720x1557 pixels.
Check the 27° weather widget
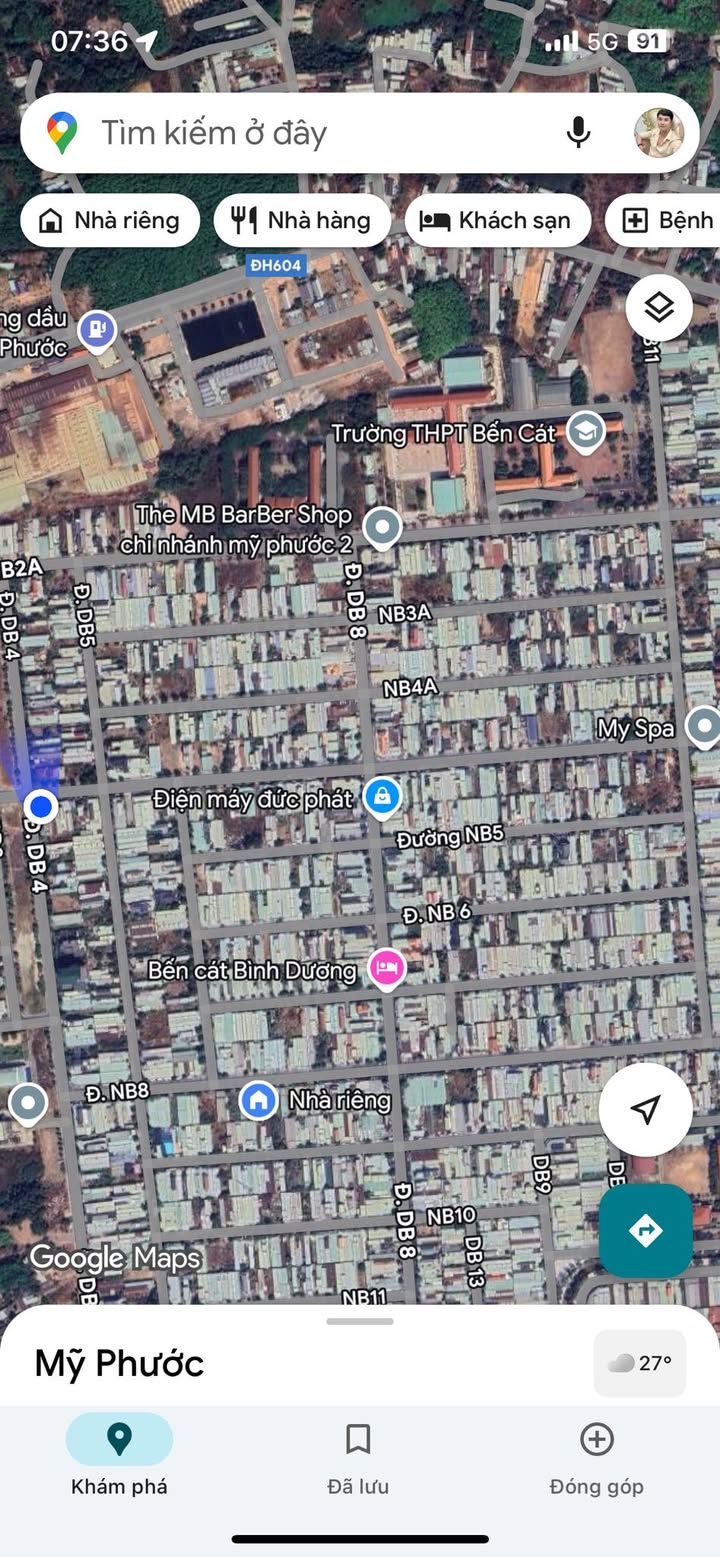[640, 1363]
